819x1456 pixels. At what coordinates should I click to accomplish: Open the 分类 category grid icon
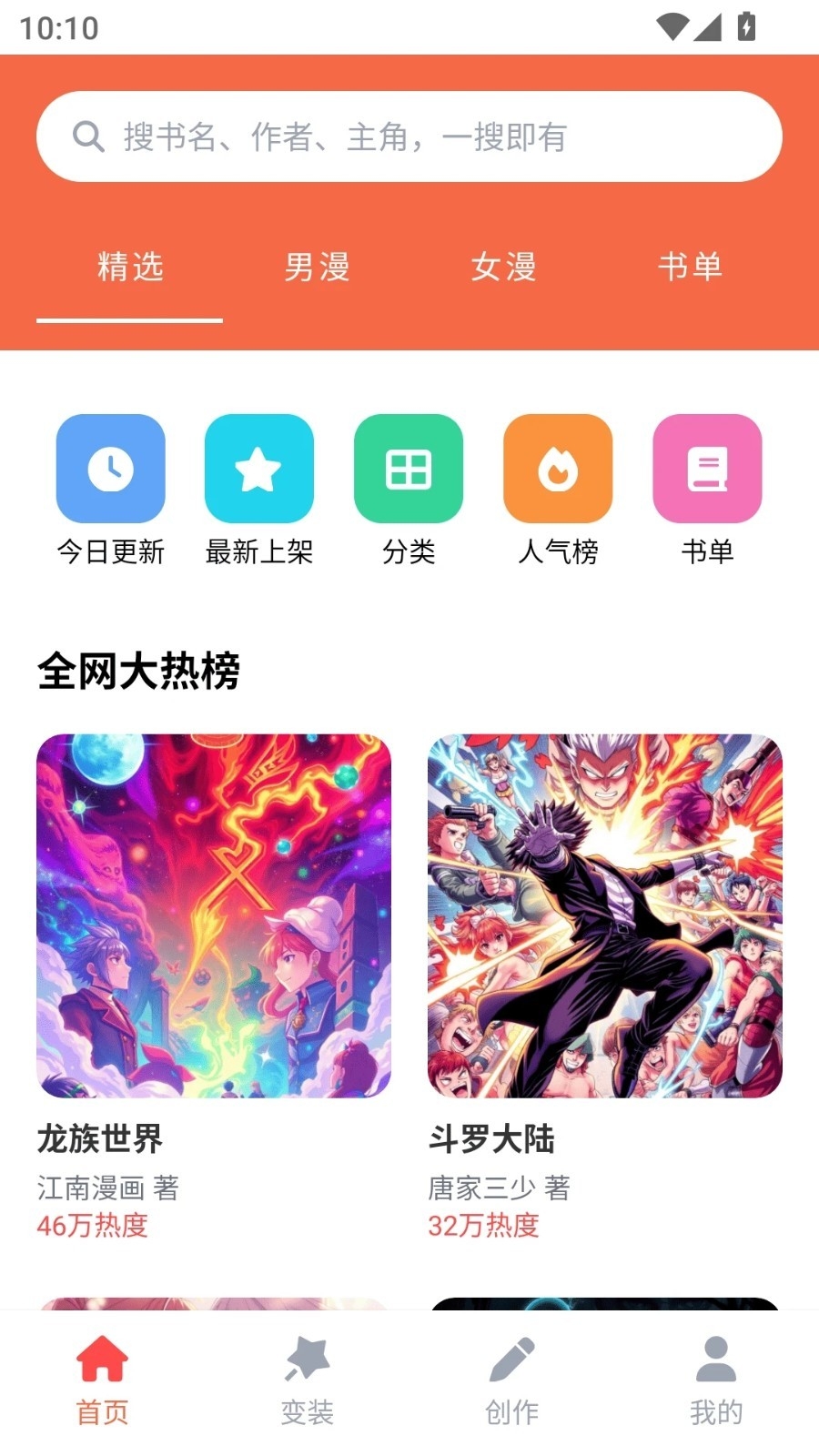pos(408,470)
